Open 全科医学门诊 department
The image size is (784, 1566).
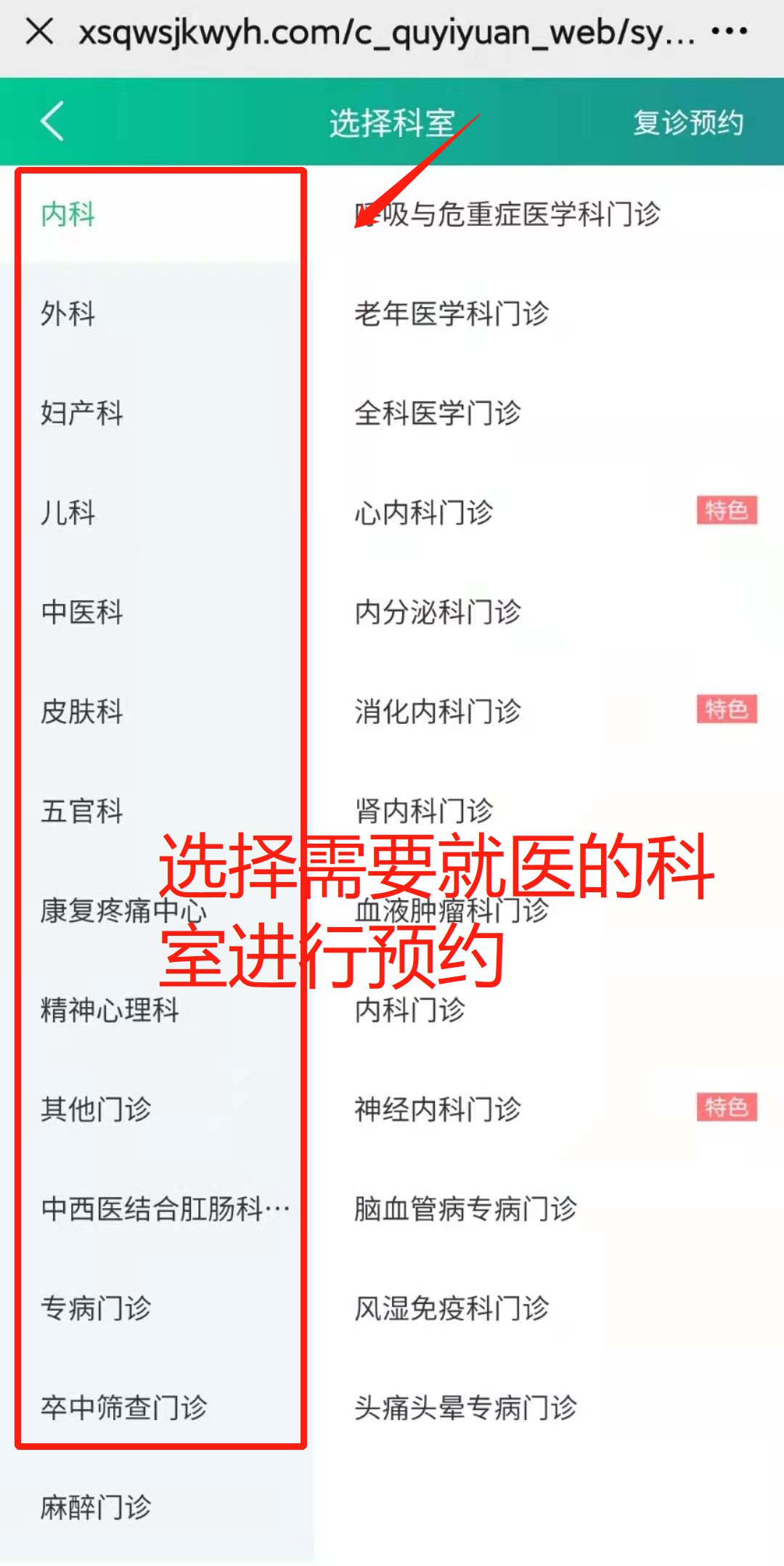(438, 413)
